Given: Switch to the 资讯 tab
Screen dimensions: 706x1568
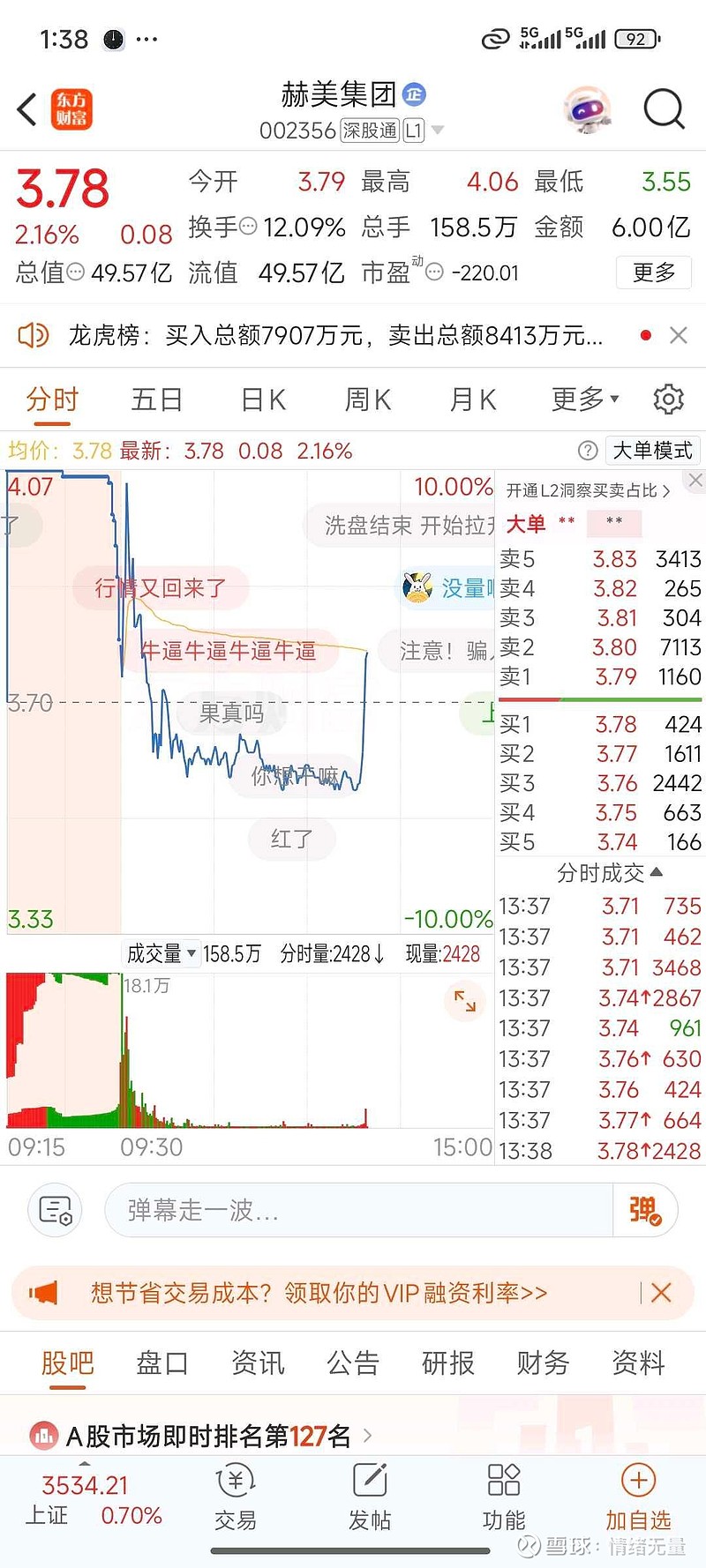Looking at the screenshot, I should [x=258, y=1363].
